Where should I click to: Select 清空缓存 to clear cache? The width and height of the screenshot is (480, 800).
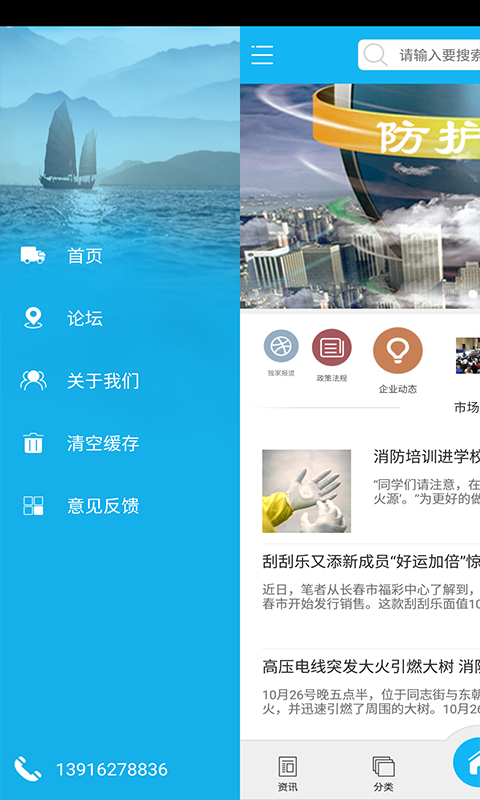coord(120,443)
